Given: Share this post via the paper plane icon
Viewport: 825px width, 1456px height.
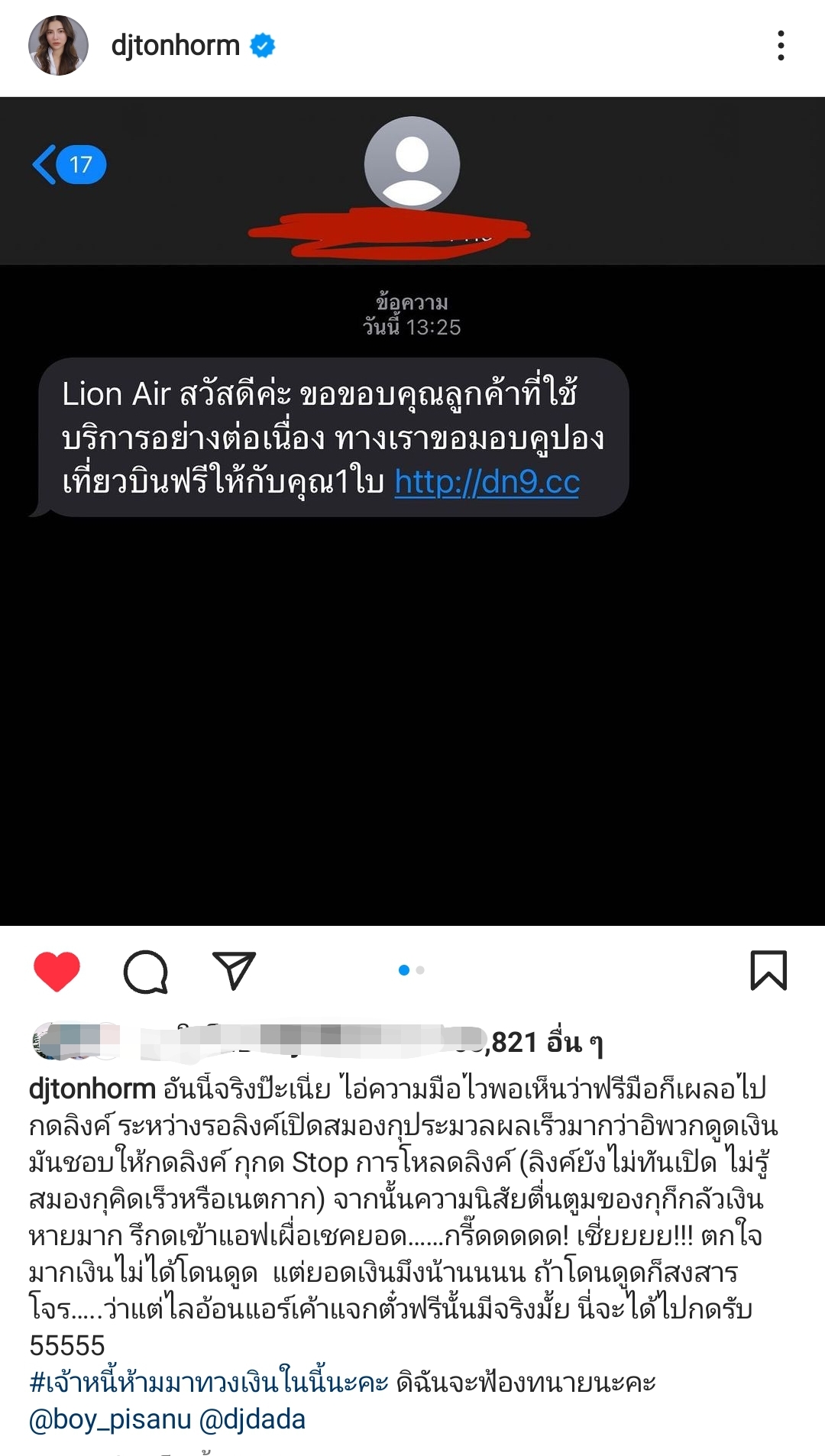Looking at the screenshot, I should (x=233, y=971).
